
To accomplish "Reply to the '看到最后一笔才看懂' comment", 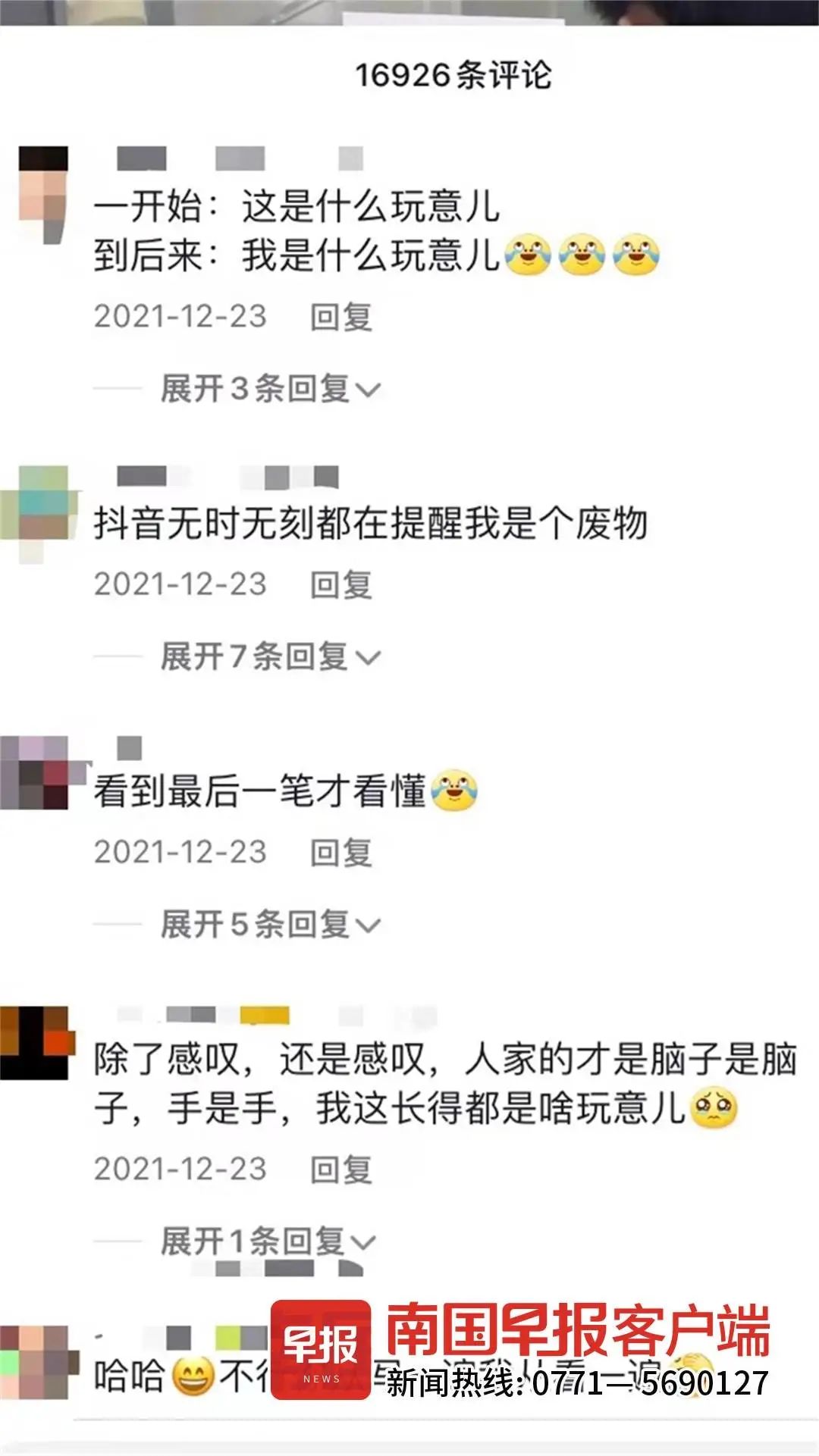I will [x=340, y=853].
